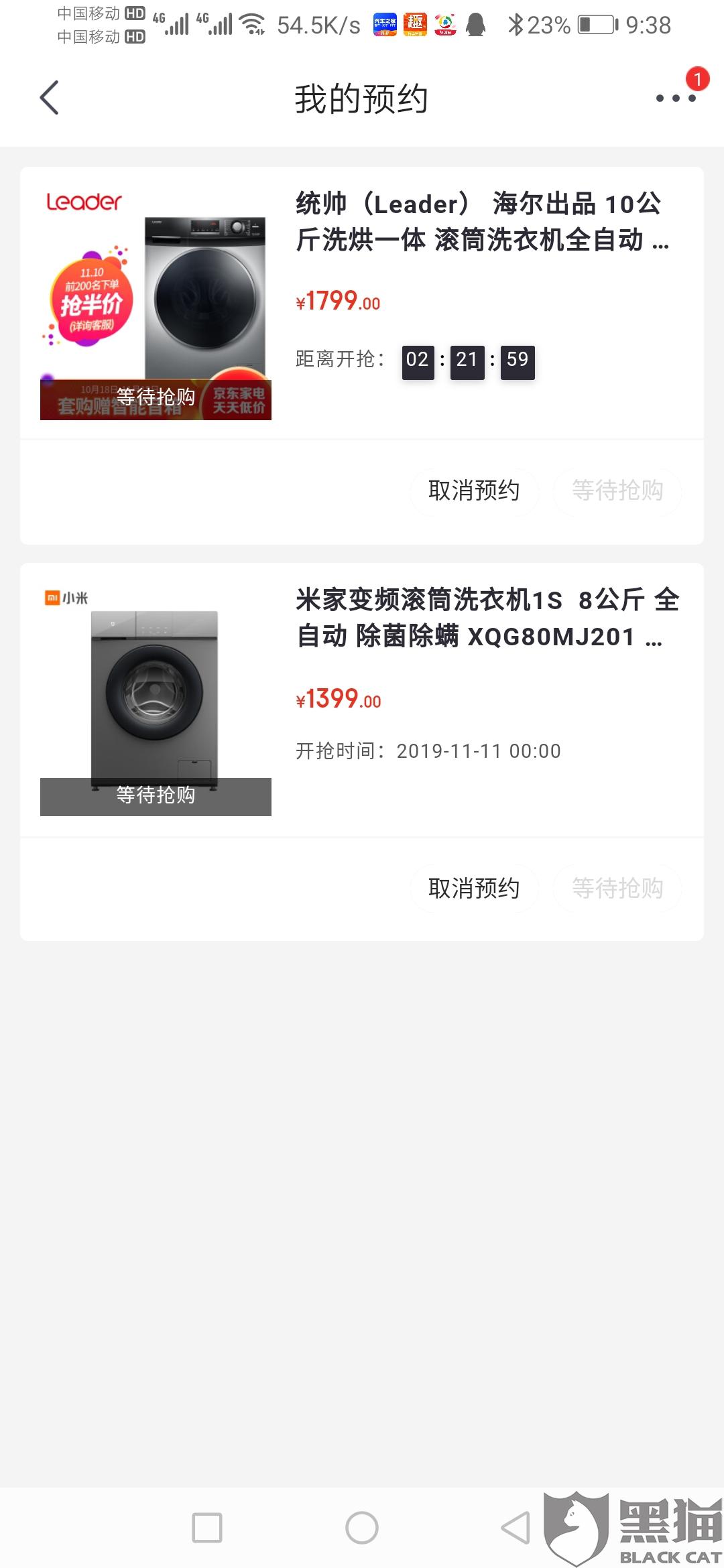Tap 等待抢购 button for the Leader washer
724x1568 pixels.
coord(617,491)
